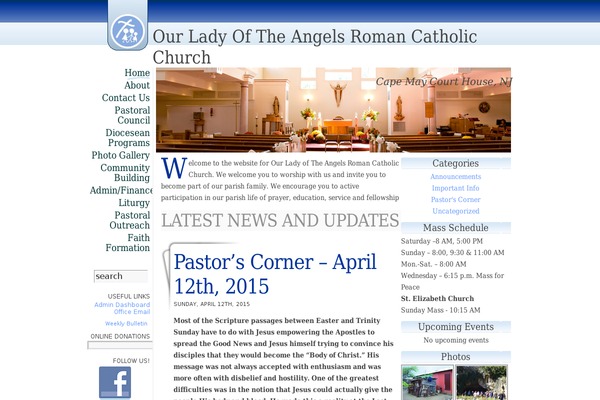600x400 pixels.
Task: Go to the About page
Action: (x=137, y=86)
